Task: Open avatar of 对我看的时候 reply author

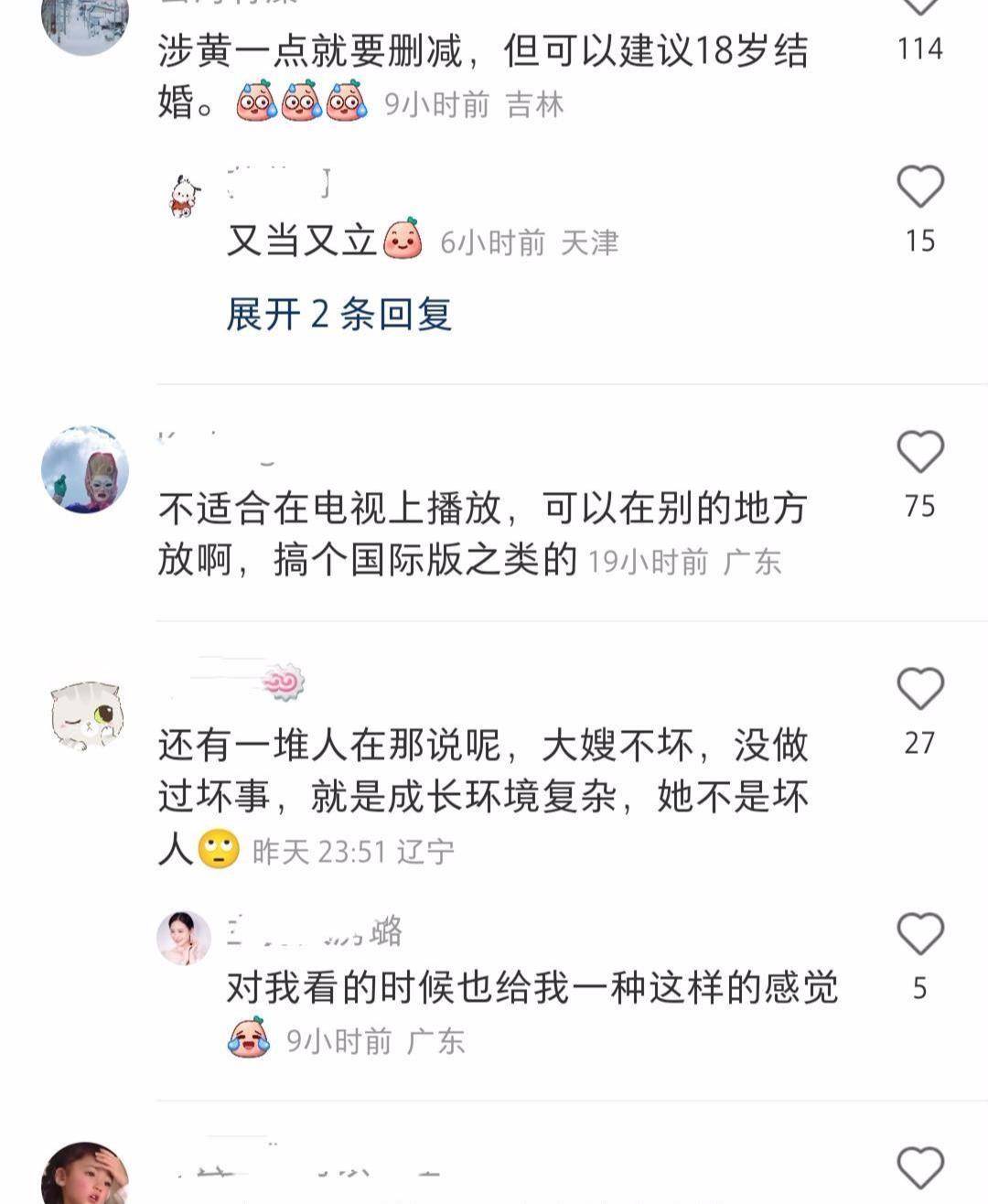Action: point(184,938)
